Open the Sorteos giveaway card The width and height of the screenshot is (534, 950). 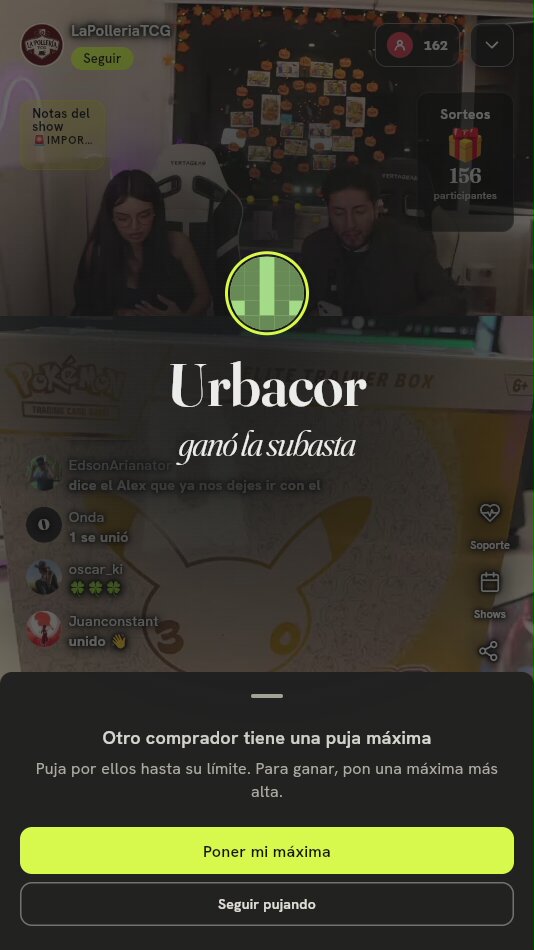click(465, 162)
